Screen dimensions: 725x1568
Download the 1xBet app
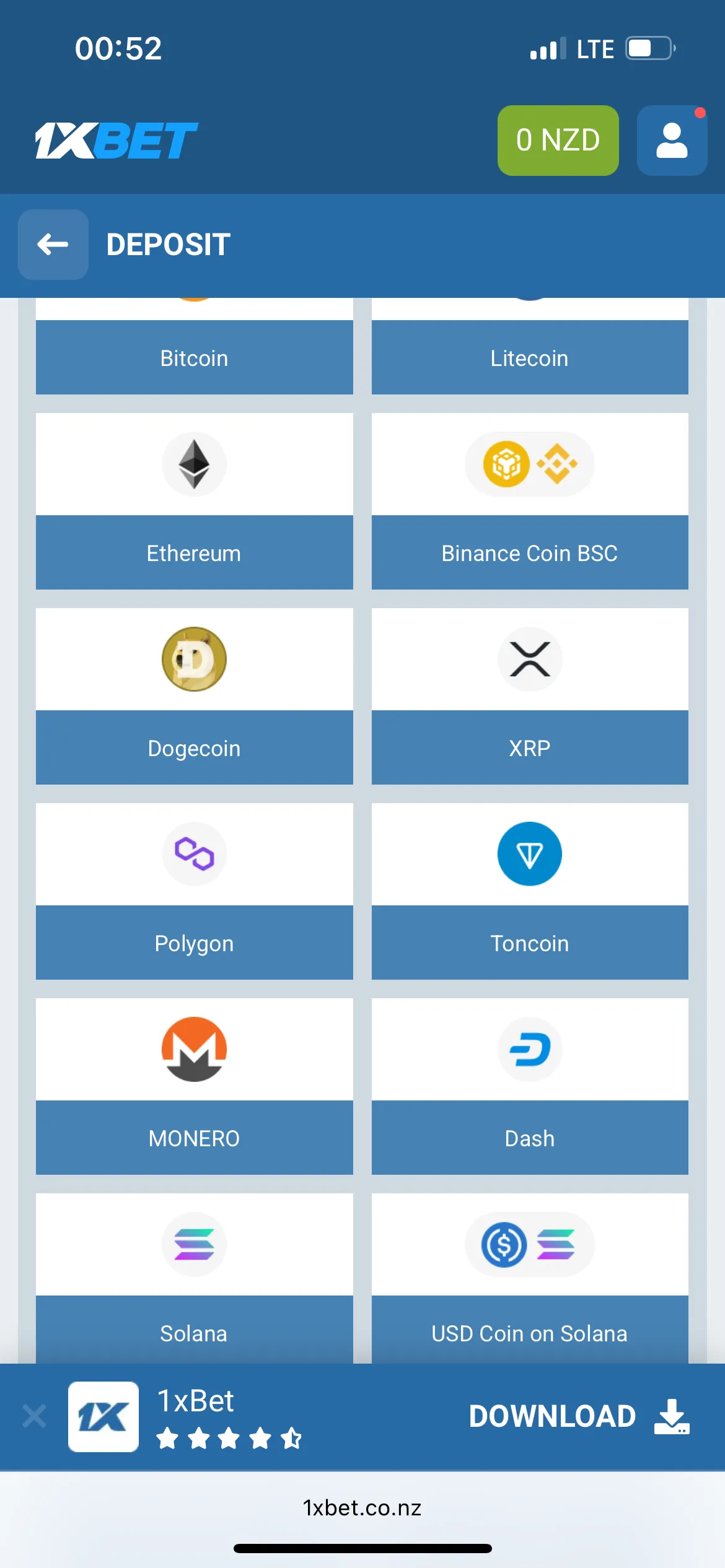[579, 1416]
